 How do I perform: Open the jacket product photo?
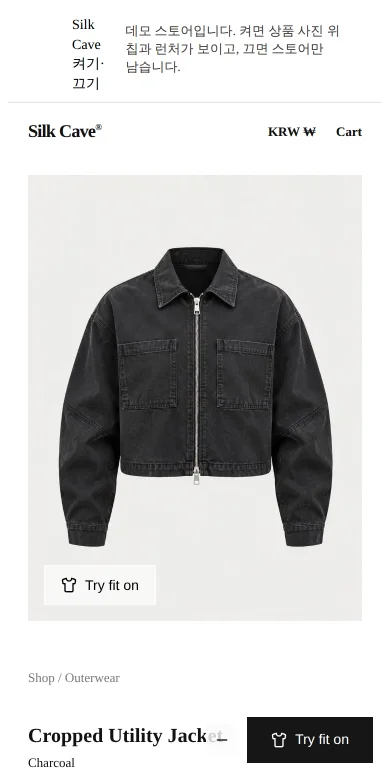click(x=195, y=398)
